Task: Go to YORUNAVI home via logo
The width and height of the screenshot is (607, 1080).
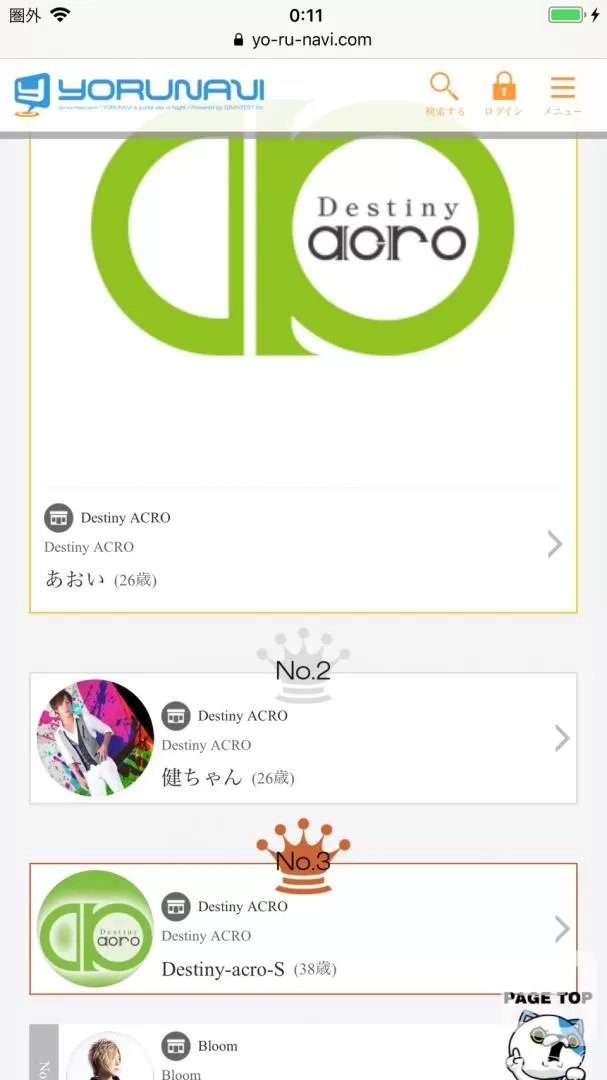Action: 139,94
